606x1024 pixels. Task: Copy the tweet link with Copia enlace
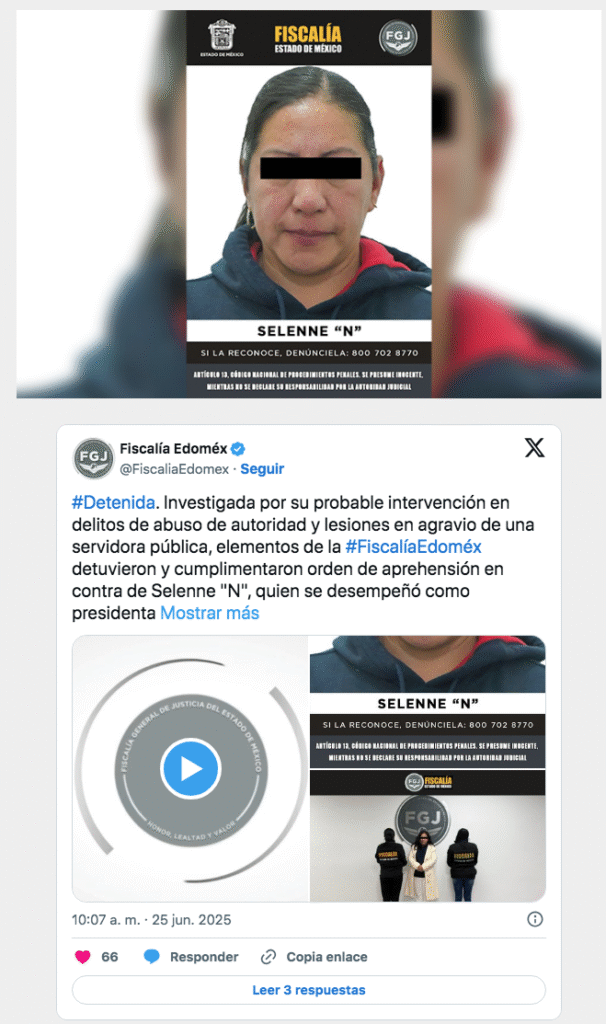[x=314, y=957]
